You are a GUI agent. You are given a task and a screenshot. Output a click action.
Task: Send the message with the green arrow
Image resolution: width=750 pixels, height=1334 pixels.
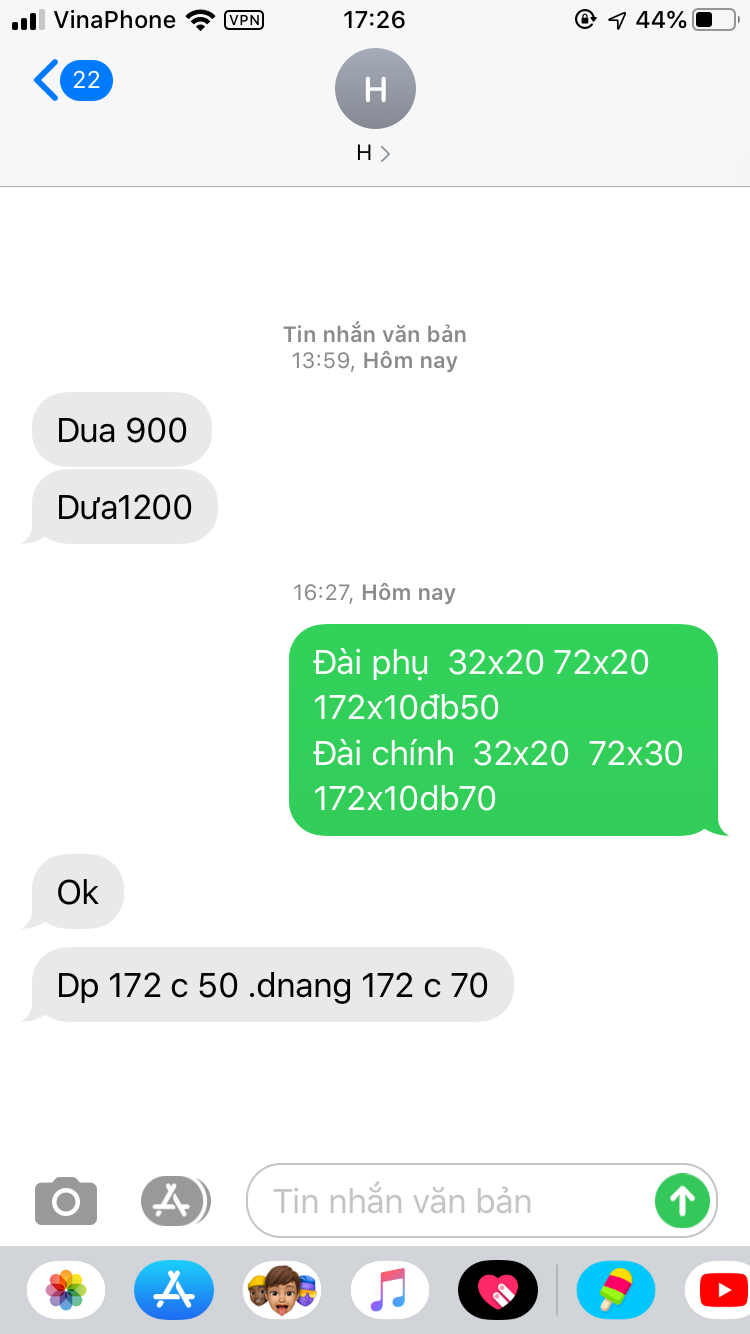coord(682,1200)
